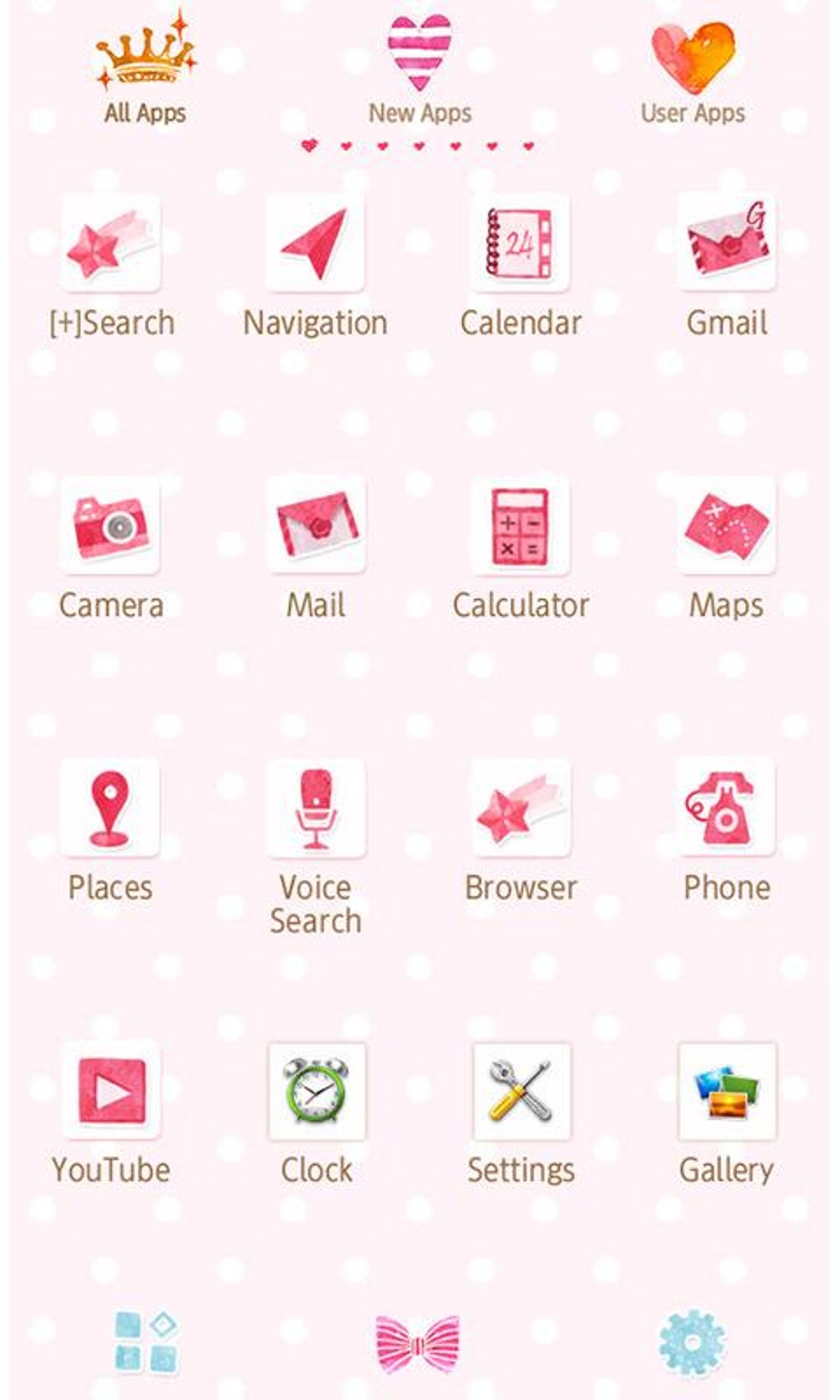
Task: Tap the pink ribbon bow button
Action: click(x=418, y=1344)
